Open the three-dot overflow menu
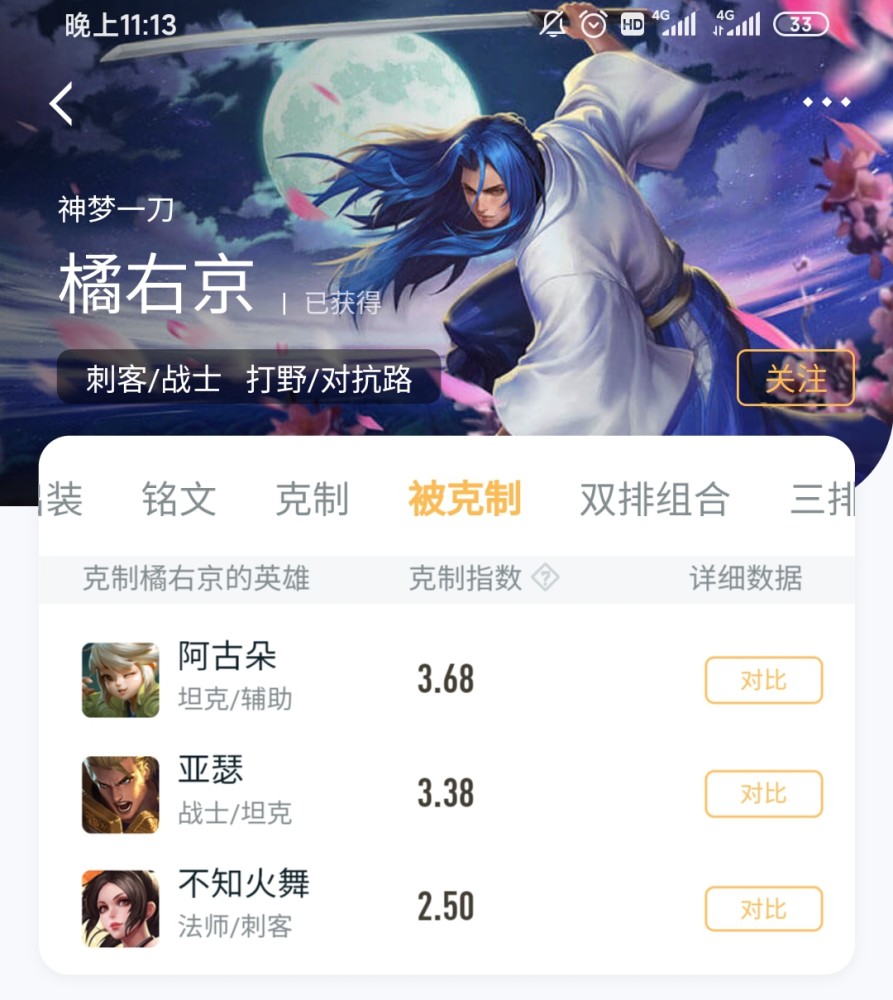The image size is (893, 1000). pos(826,102)
